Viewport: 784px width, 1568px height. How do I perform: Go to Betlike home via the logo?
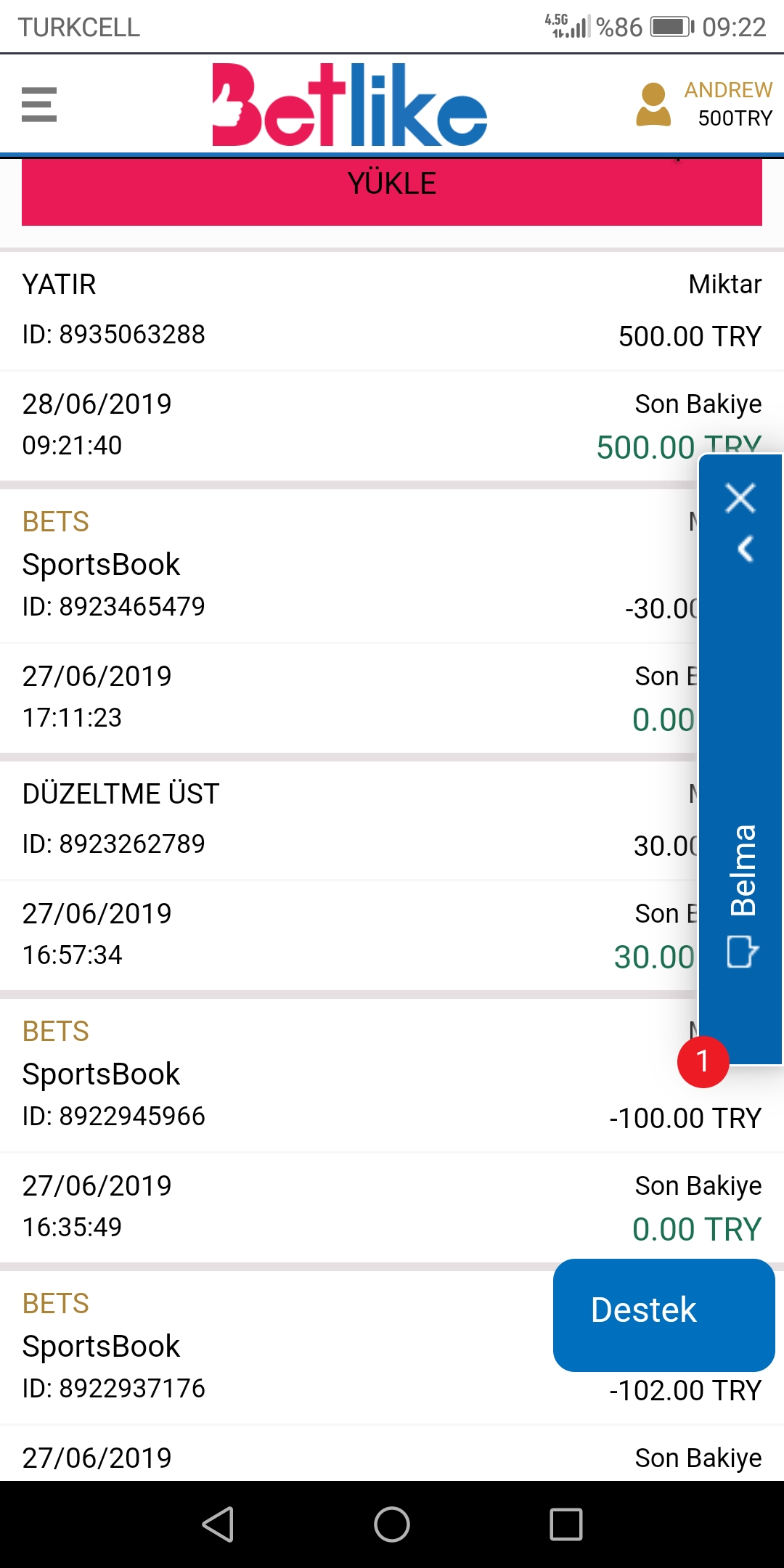[349, 105]
